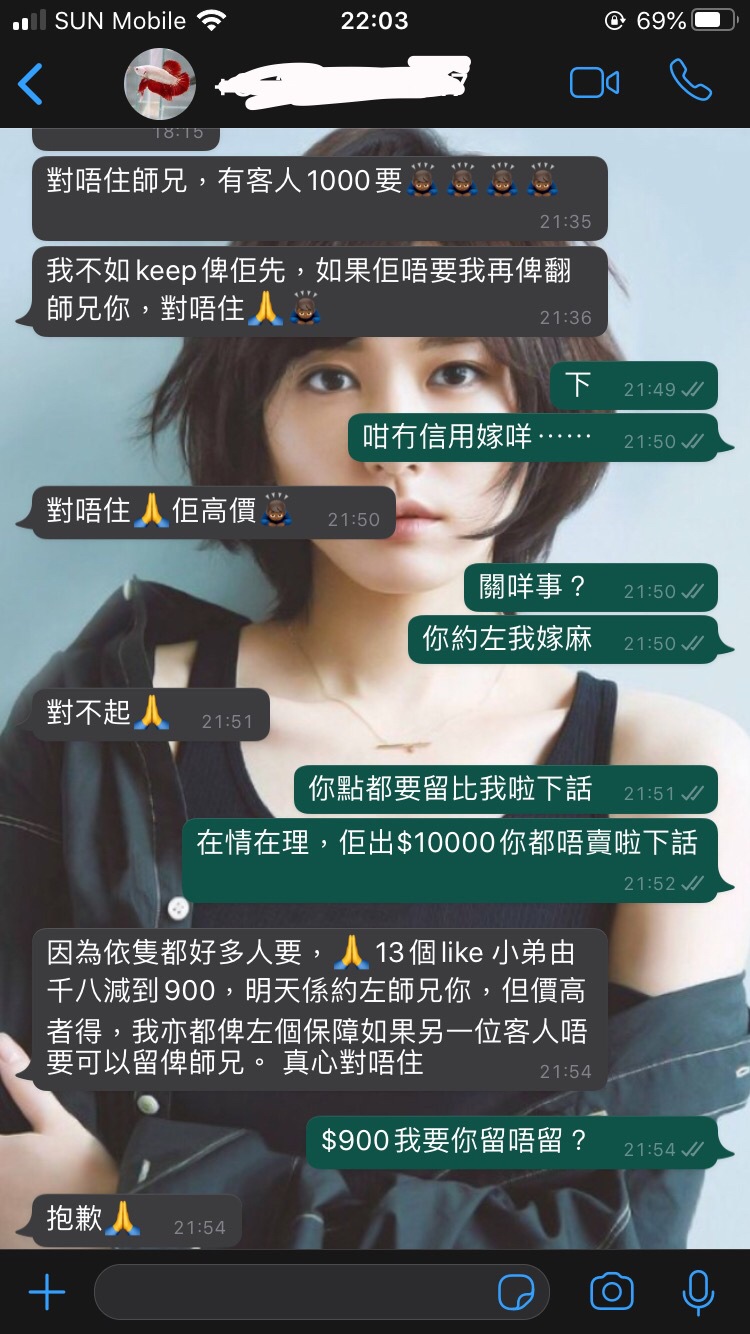This screenshot has height=1334, width=750.
Task: Tap the microphone to record voice message
Action: tap(695, 1291)
